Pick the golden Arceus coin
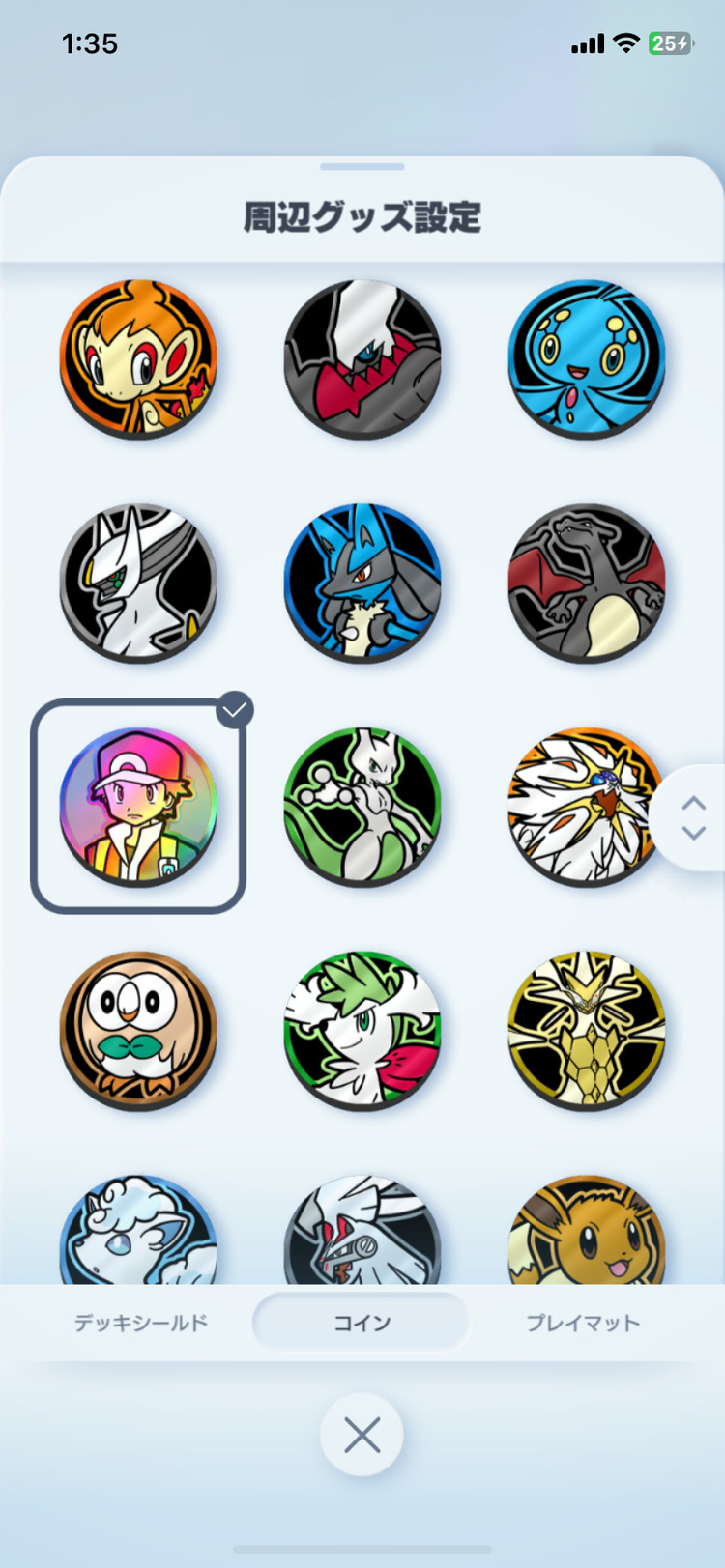This screenshot has height=1568, width=725. 587,1030
